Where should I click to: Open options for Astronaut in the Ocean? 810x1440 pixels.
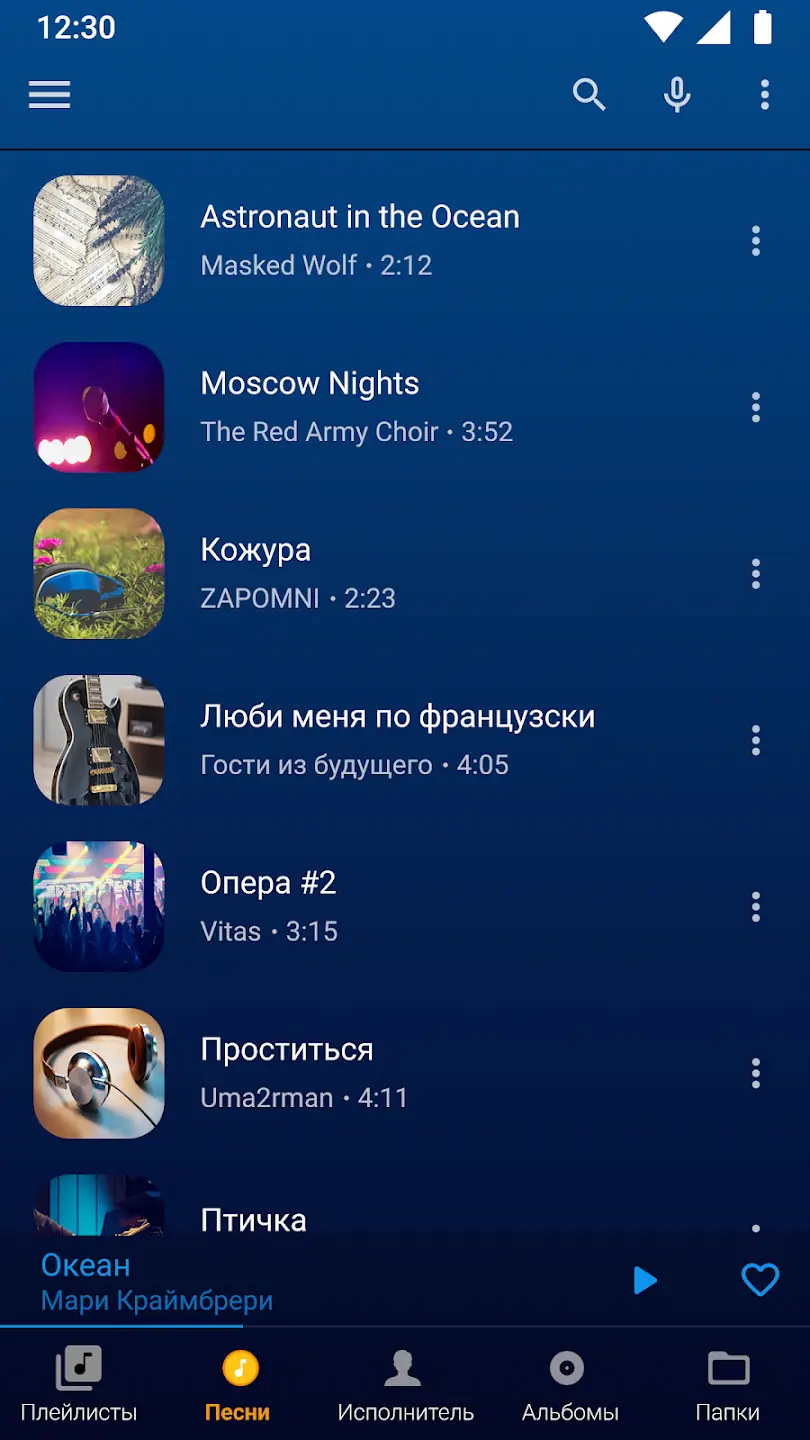pyautogui.click(x=755, y=240)
